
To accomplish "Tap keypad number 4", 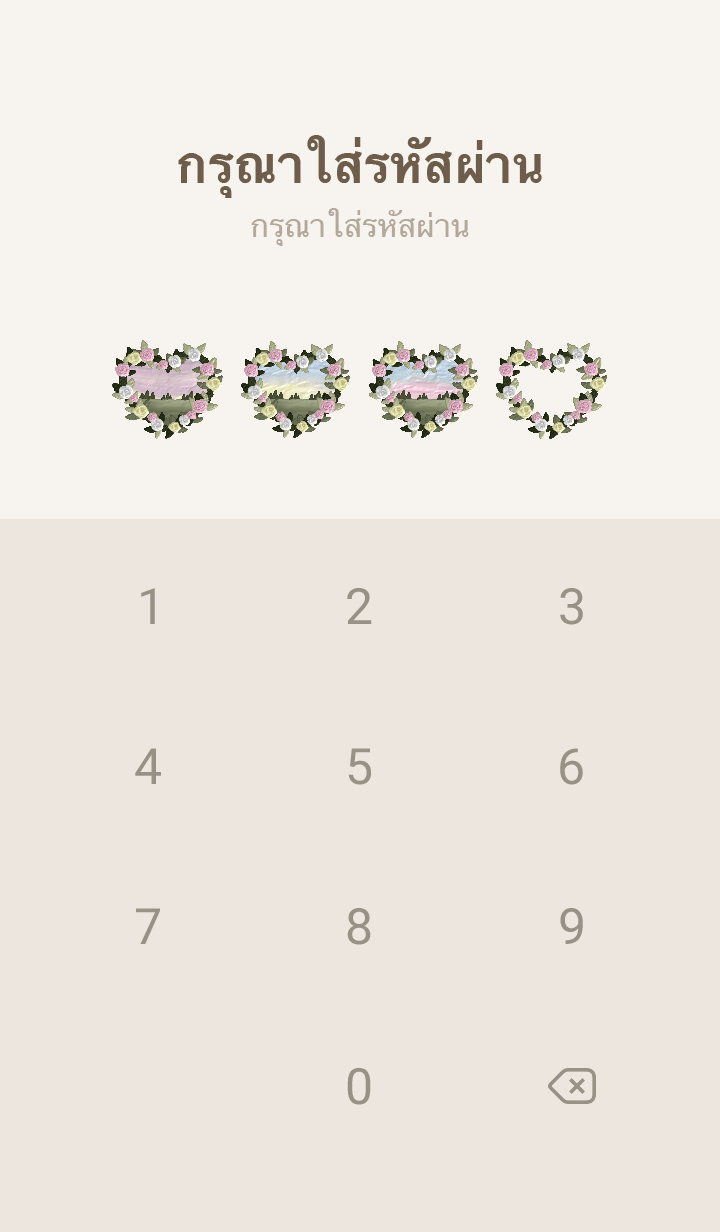I will 149,767.
